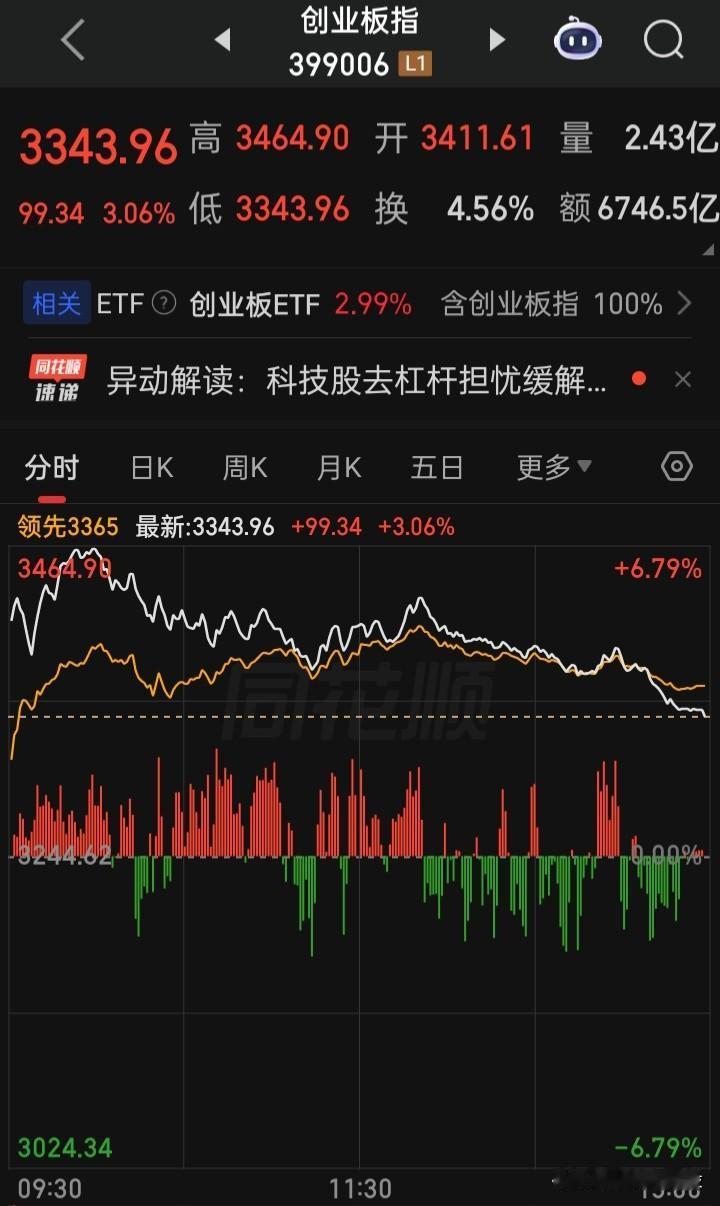Viewport: 720px width, 1206px height.
Task: Open the robot assistant icon
Action: [x=578, y=40]
